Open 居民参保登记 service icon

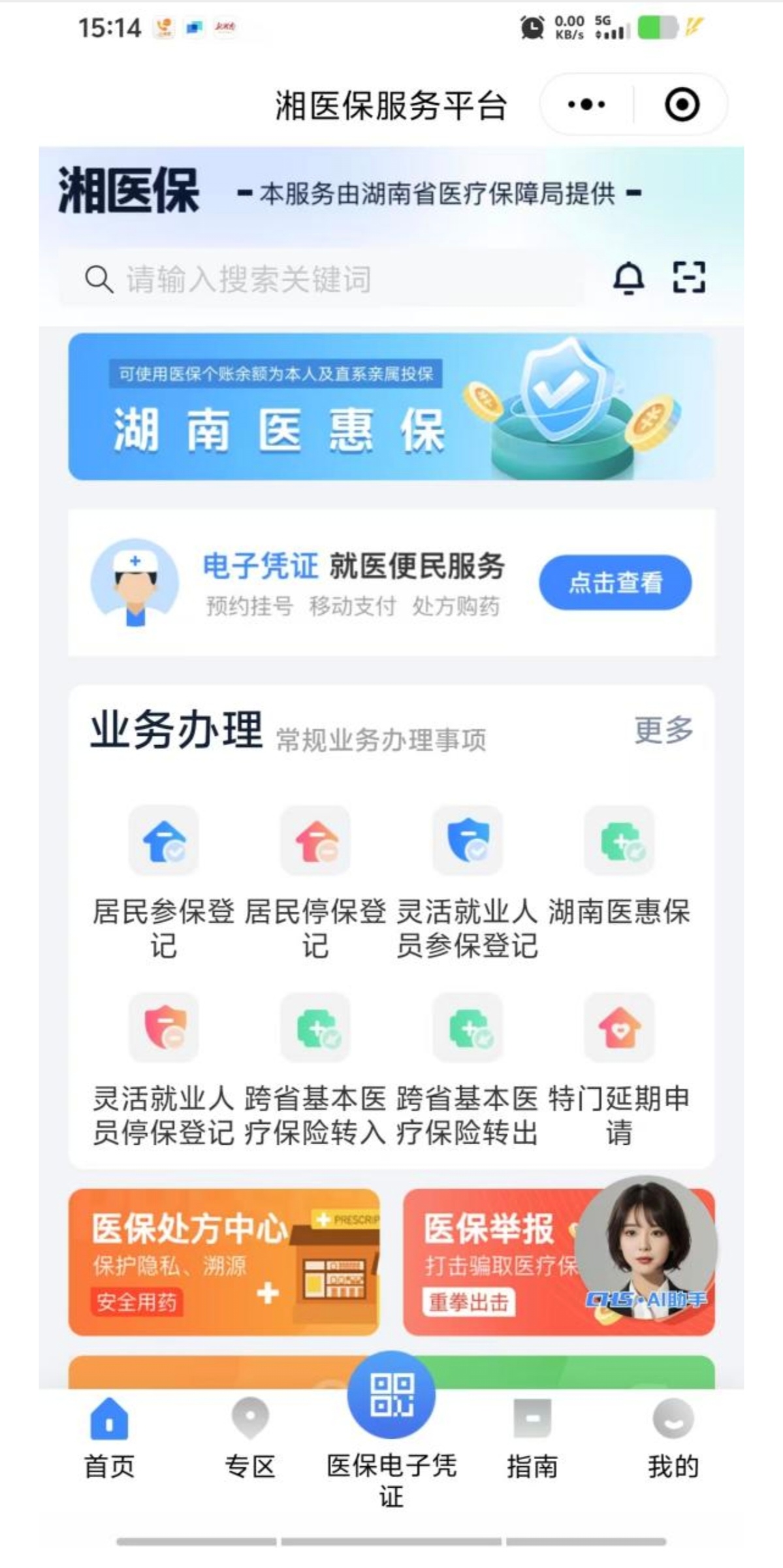tap(164, 842)
